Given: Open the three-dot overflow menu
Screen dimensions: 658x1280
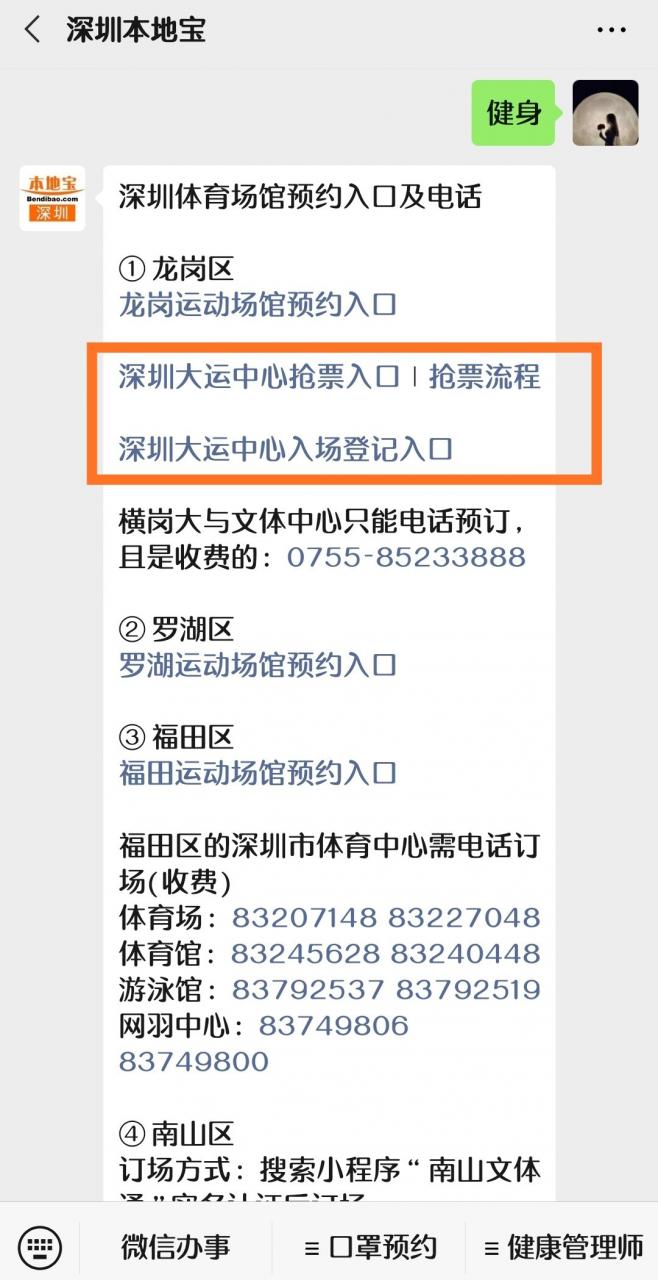Looking at the screenshot, I should pyautogui.click(x=611, y=30).
